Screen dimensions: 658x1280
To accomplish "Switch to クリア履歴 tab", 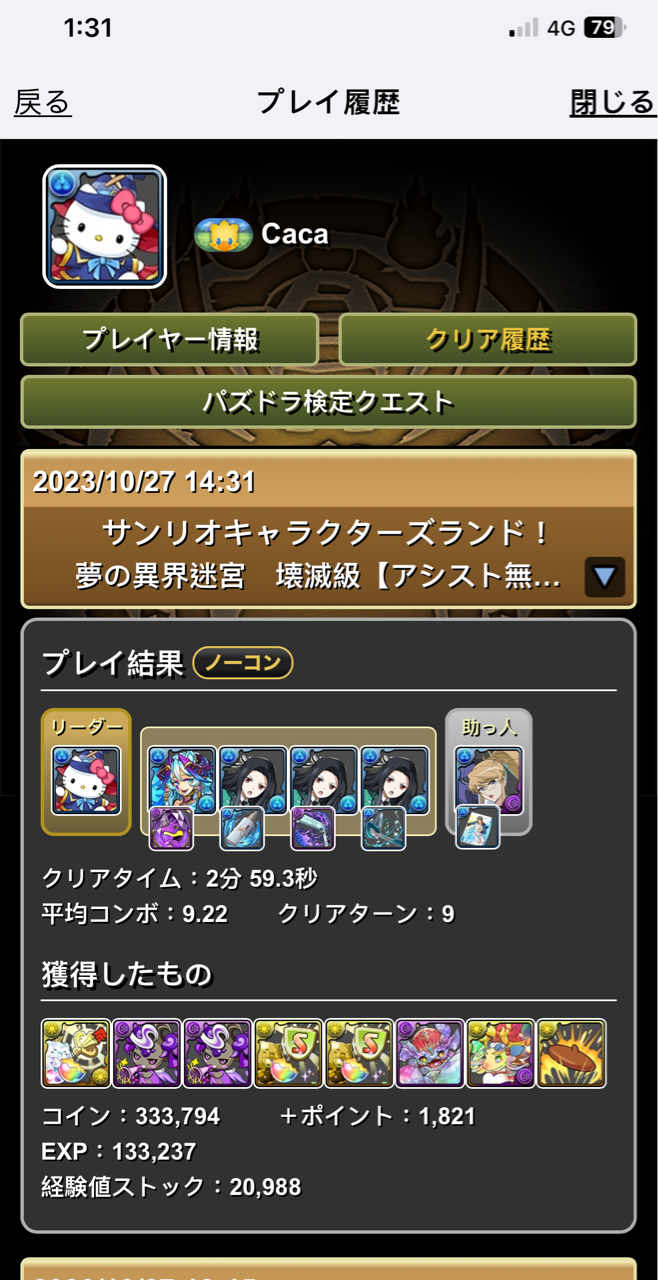I will (x=488, y=340).
